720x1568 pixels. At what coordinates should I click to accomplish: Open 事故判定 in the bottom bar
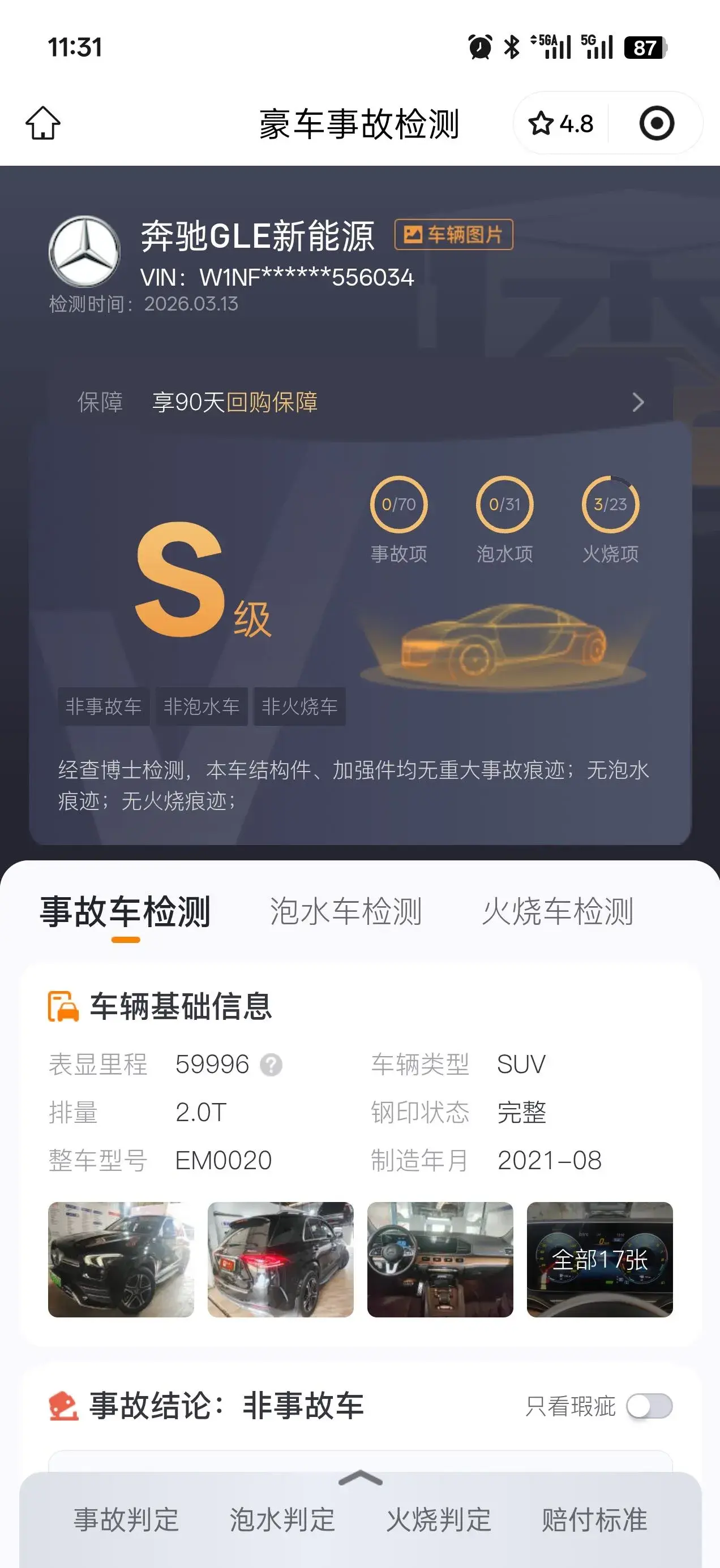coord(126,1520)
